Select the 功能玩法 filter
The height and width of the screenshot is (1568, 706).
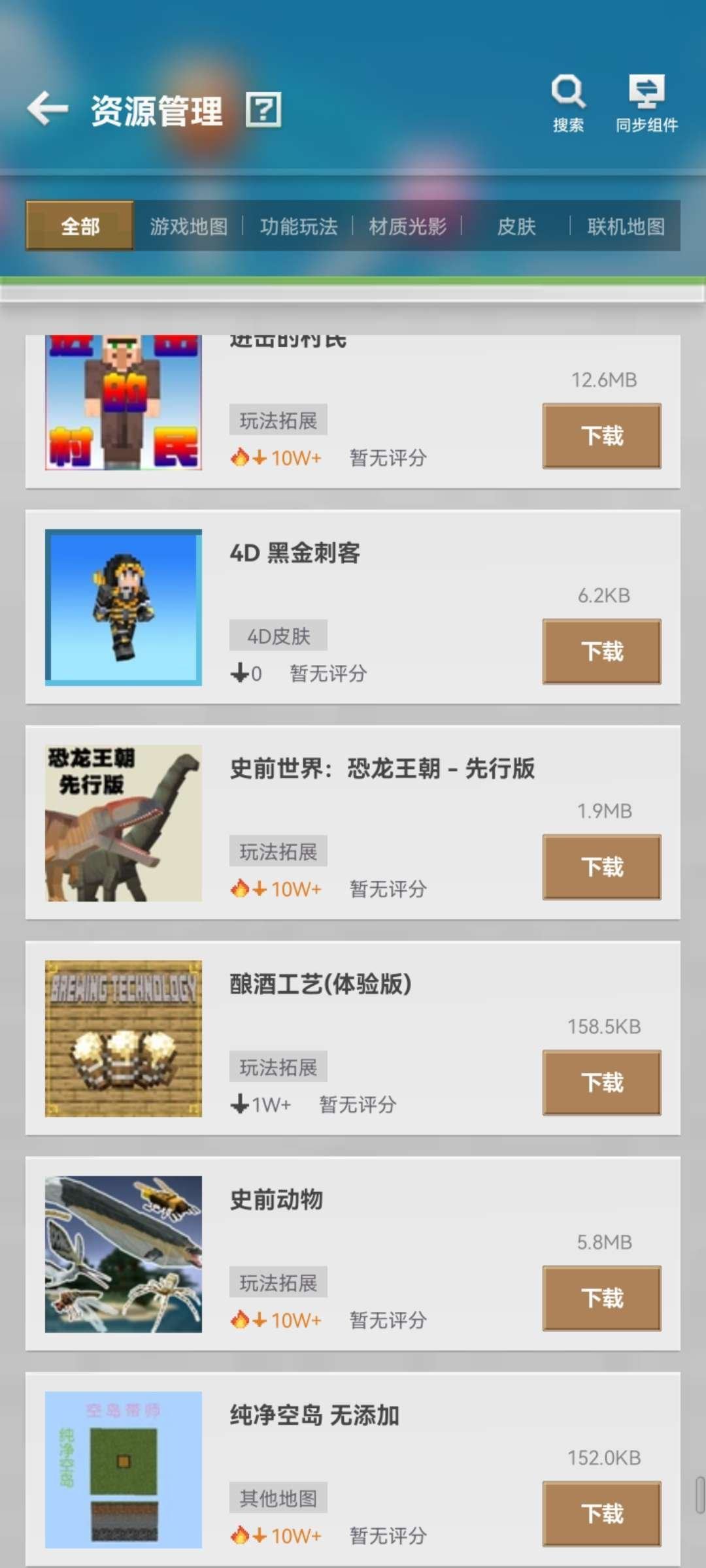pyautogui.click(x=299, y=227)
